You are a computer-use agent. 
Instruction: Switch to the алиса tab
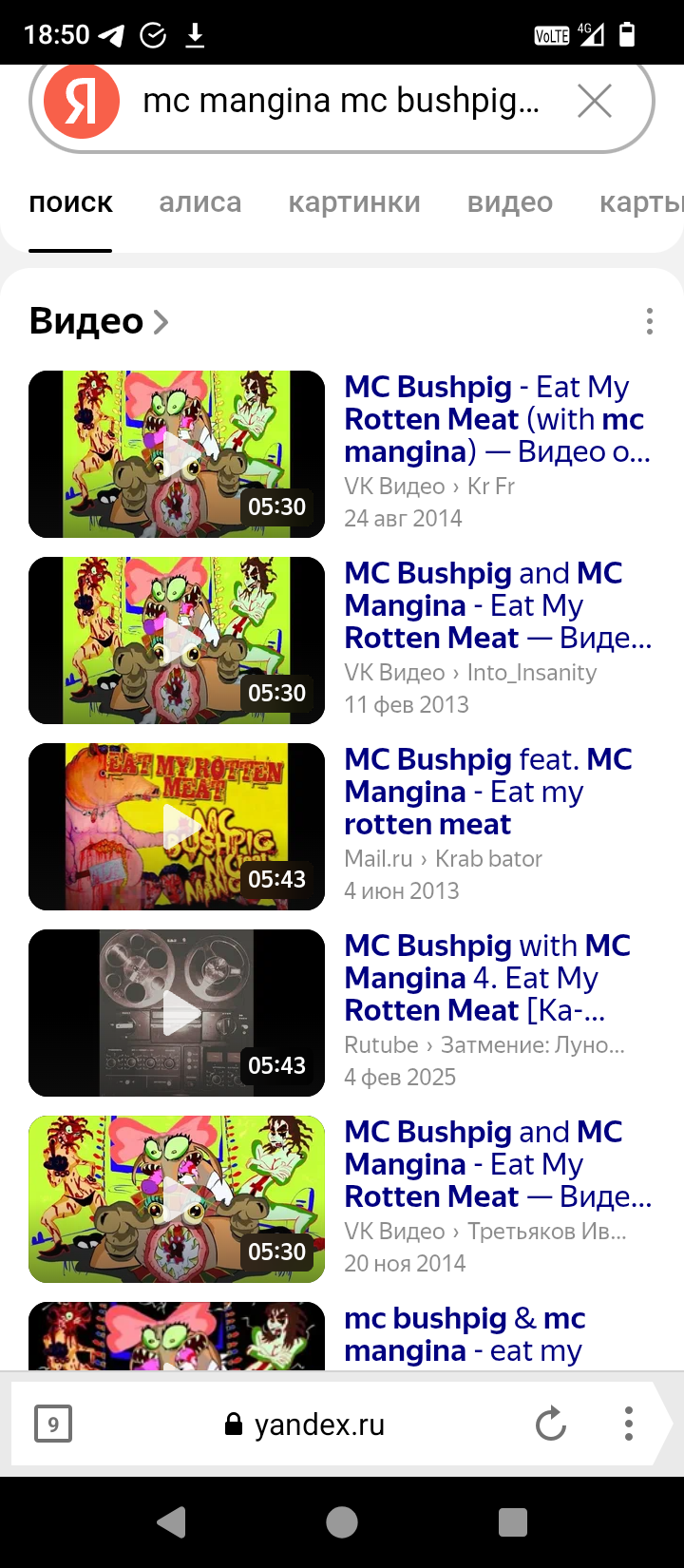[x=199, y=202]
